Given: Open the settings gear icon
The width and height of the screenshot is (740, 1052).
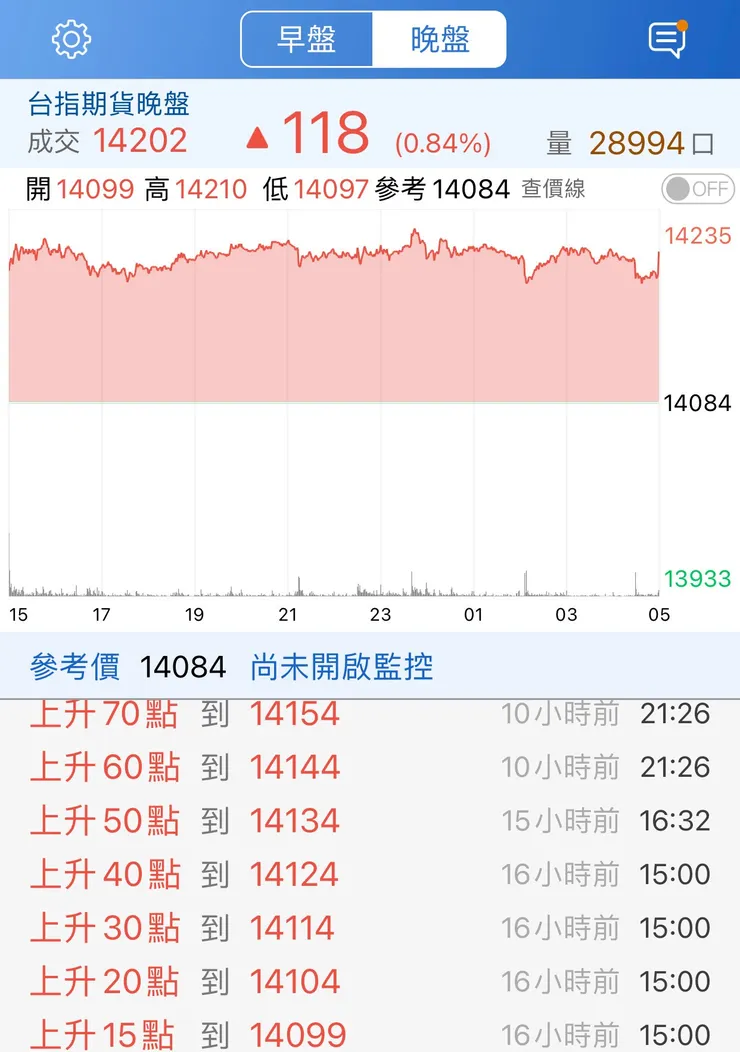Looking at the screenshot, I should click(69, 39).
